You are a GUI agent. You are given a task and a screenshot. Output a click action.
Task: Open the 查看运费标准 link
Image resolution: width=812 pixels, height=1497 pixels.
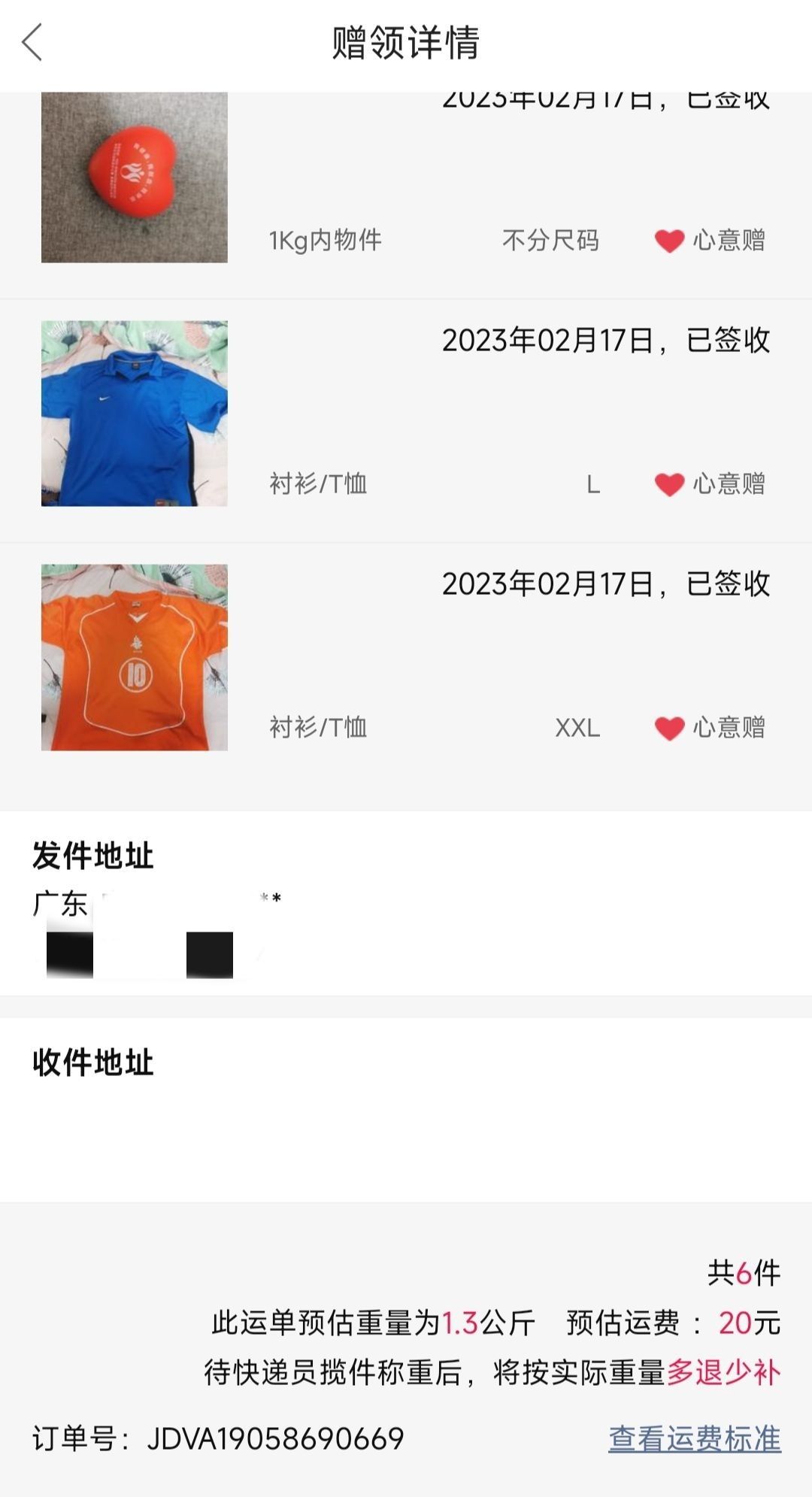pos(695,1438)
